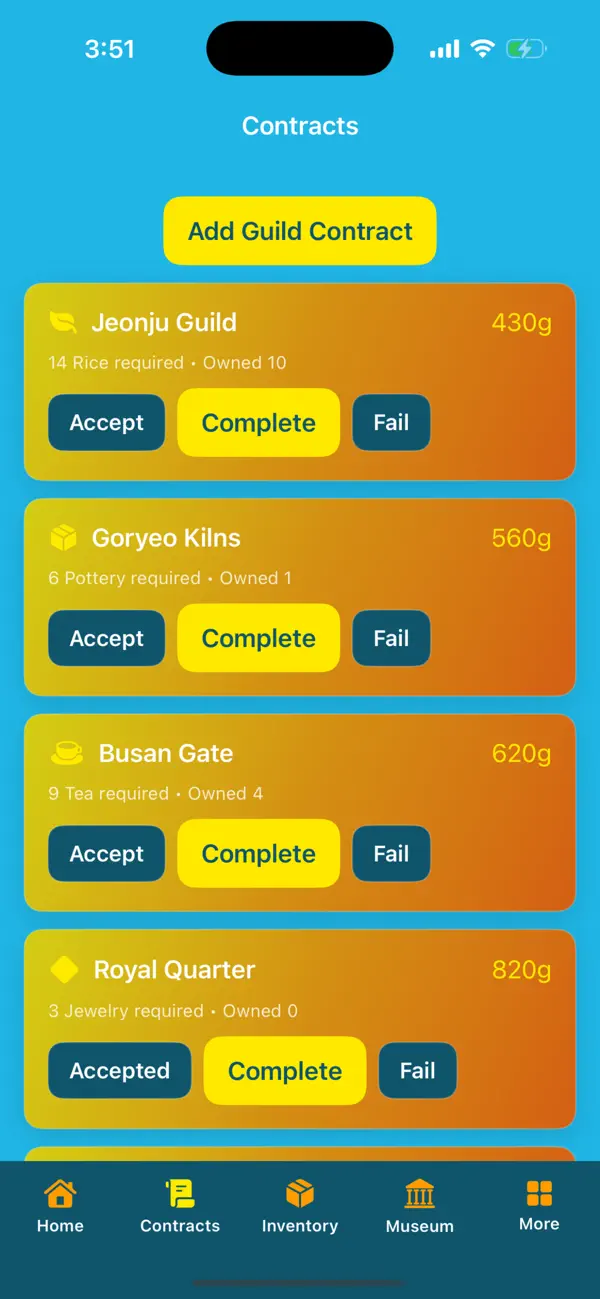Fail the Busan Gate contract
Image resolution: width=600 pixels, height=1299 pixels.
point(391,854)
